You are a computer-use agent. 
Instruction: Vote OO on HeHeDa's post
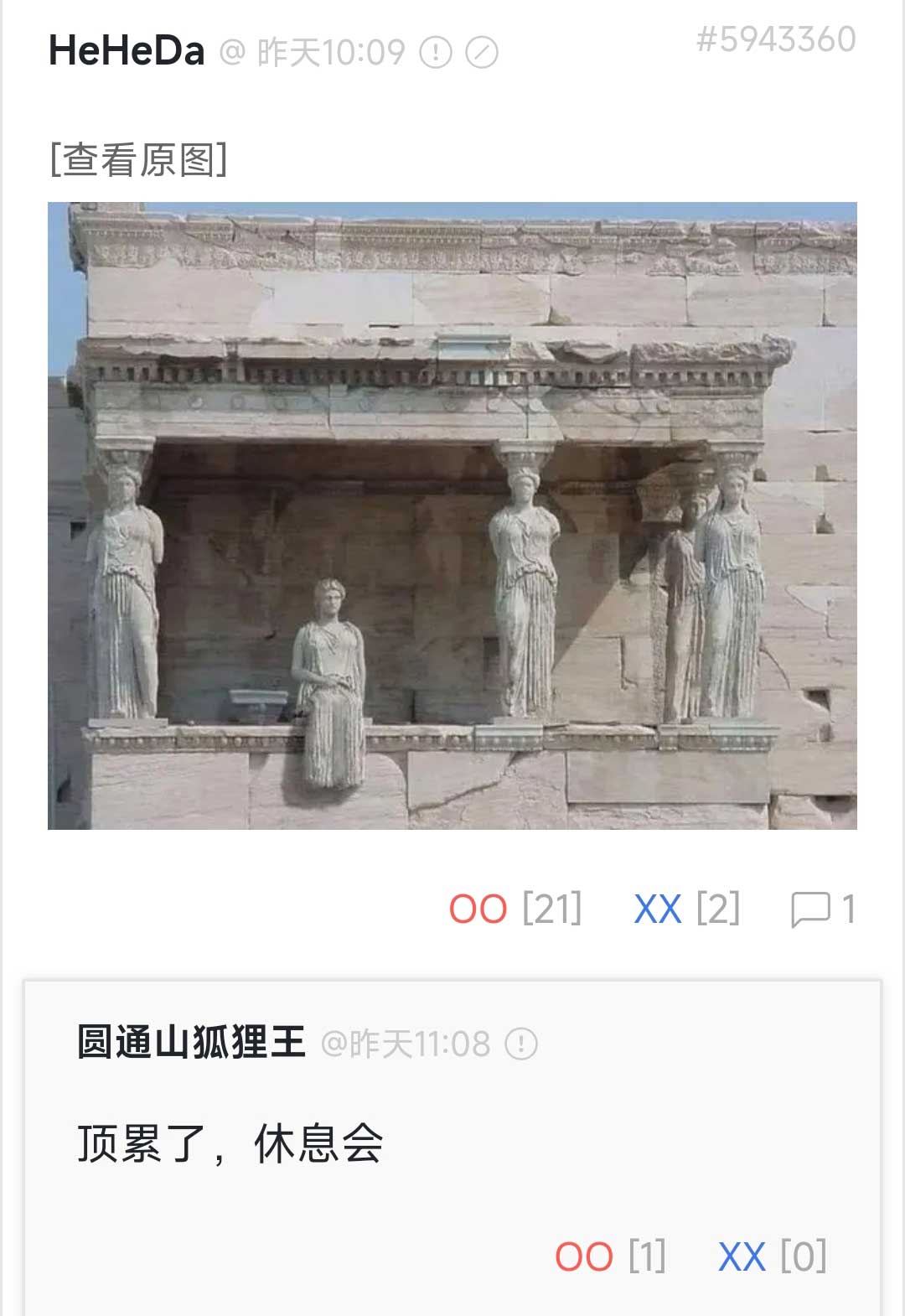coord(478,909)
